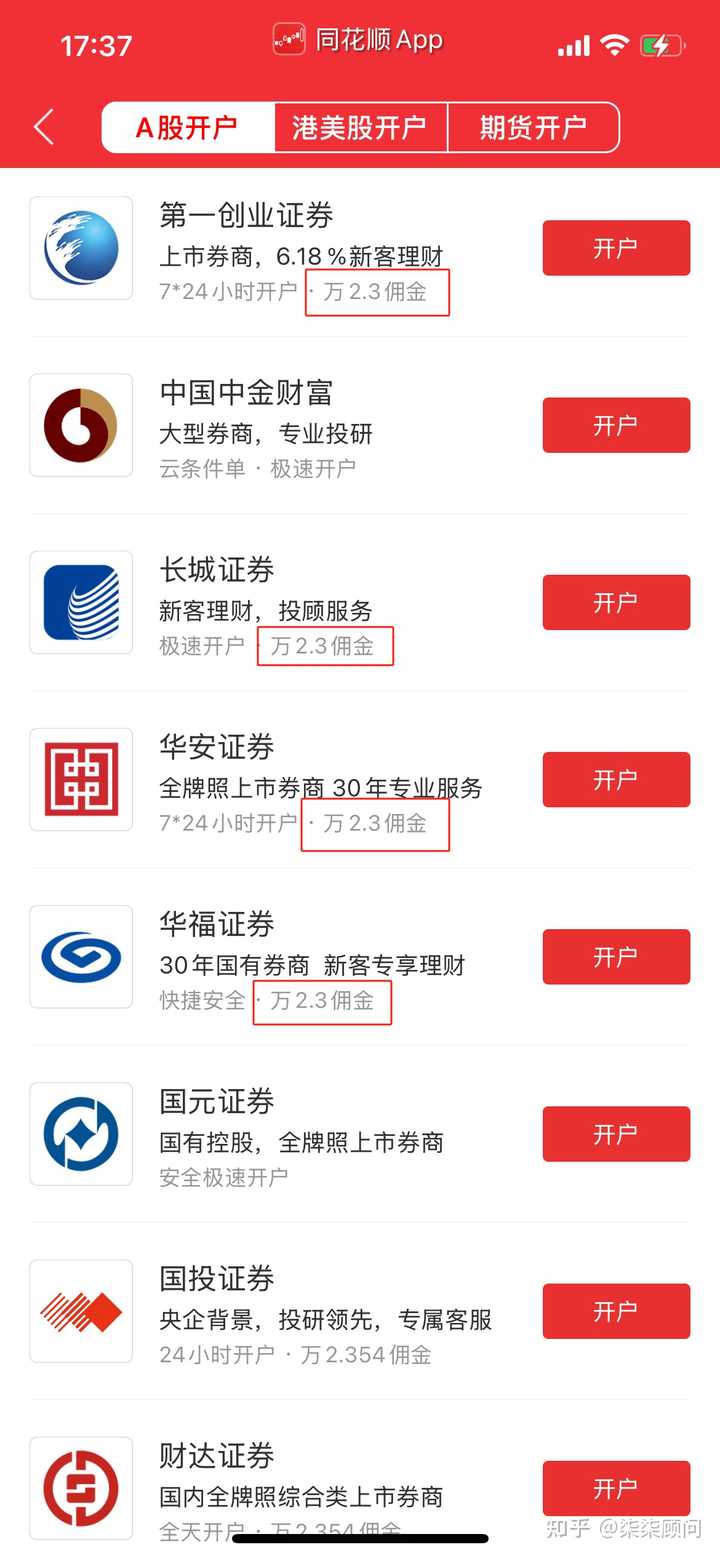Click the 第一创业证券 broker logo
Screen dimensions: 720x1558
(x=80, y=247)
